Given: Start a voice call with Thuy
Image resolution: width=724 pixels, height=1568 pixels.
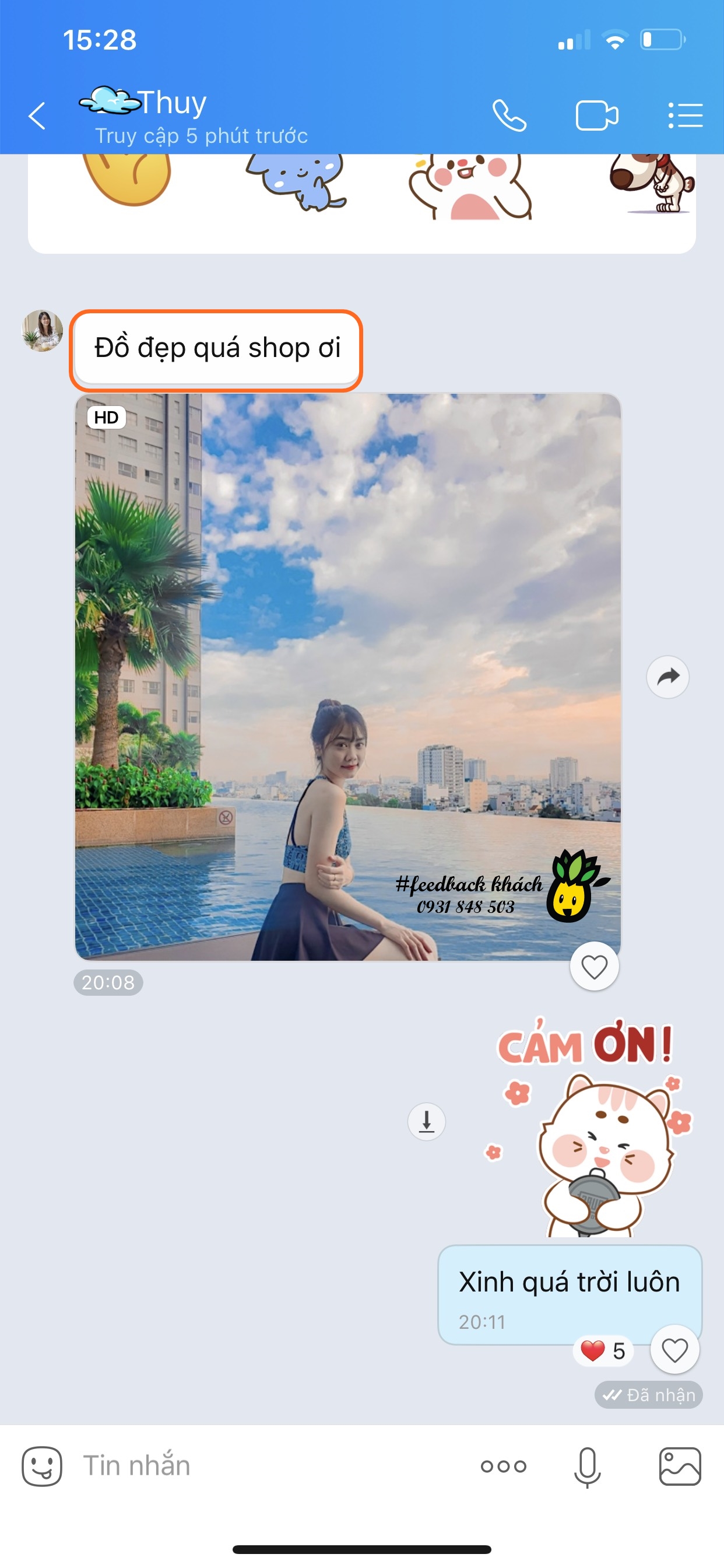Looking at the screenshot, I should point(509,116).
